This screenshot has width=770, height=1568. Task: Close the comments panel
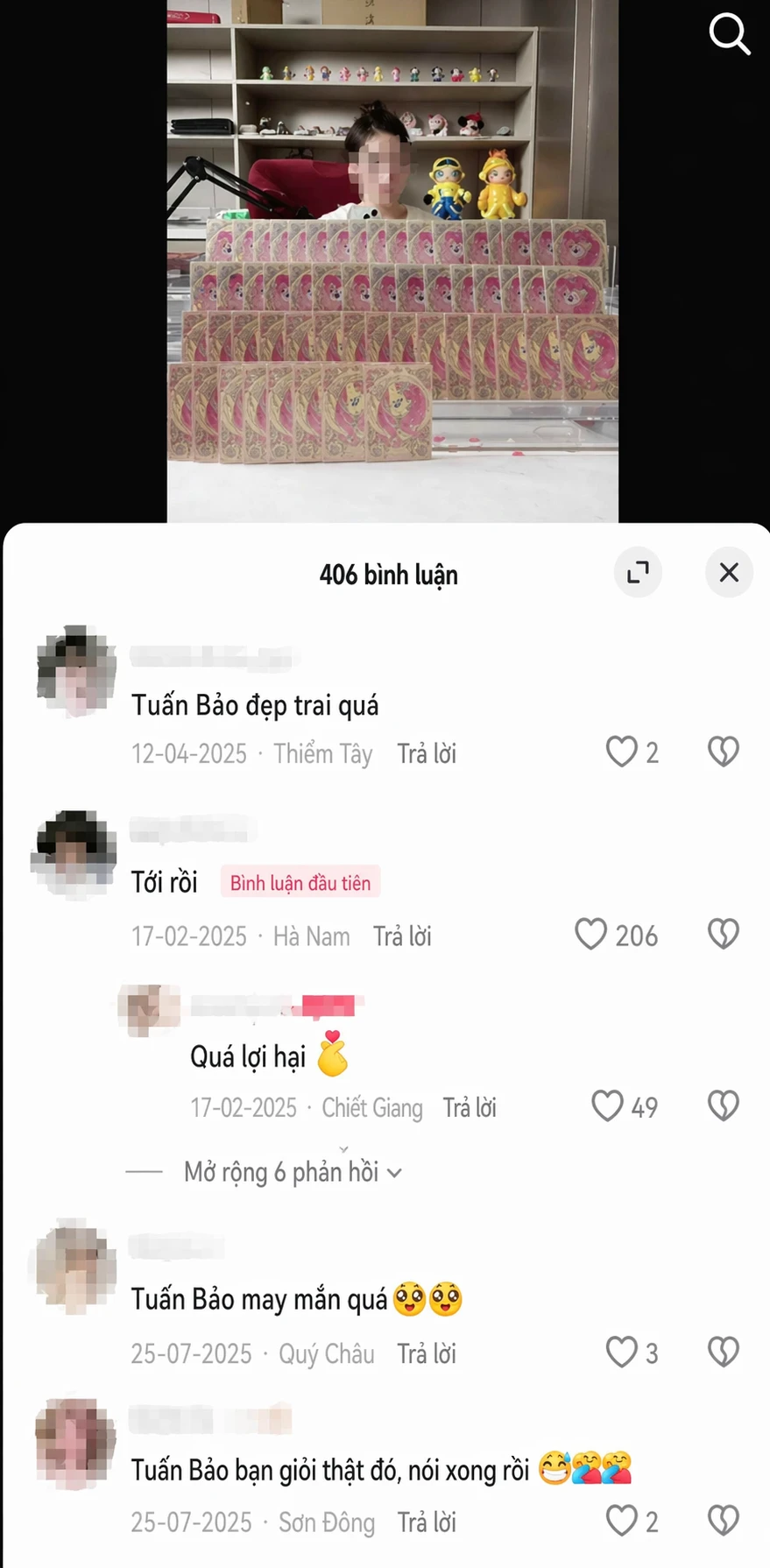click(728, 572)
